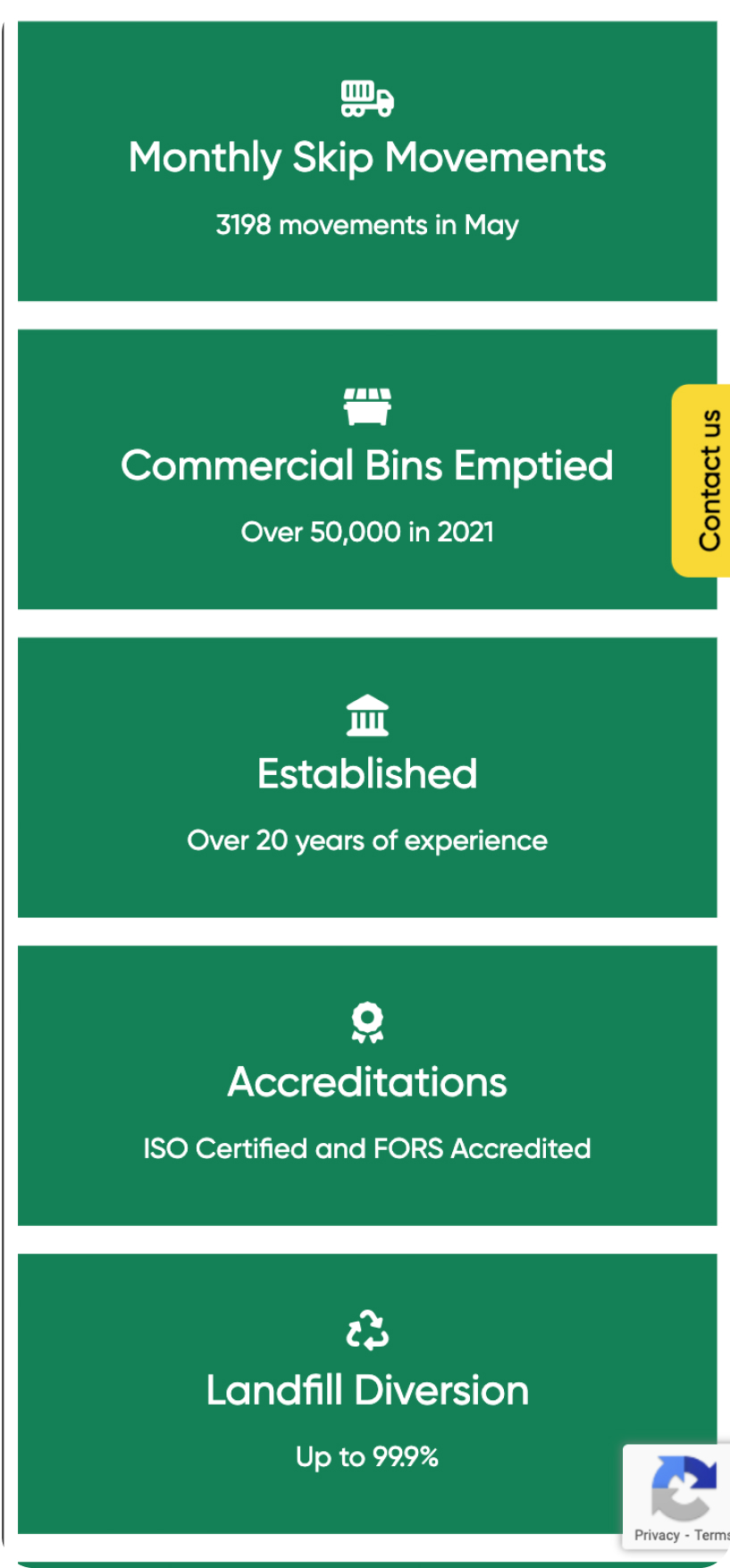Open the yellow Contact us side tab

coord(701,480)
